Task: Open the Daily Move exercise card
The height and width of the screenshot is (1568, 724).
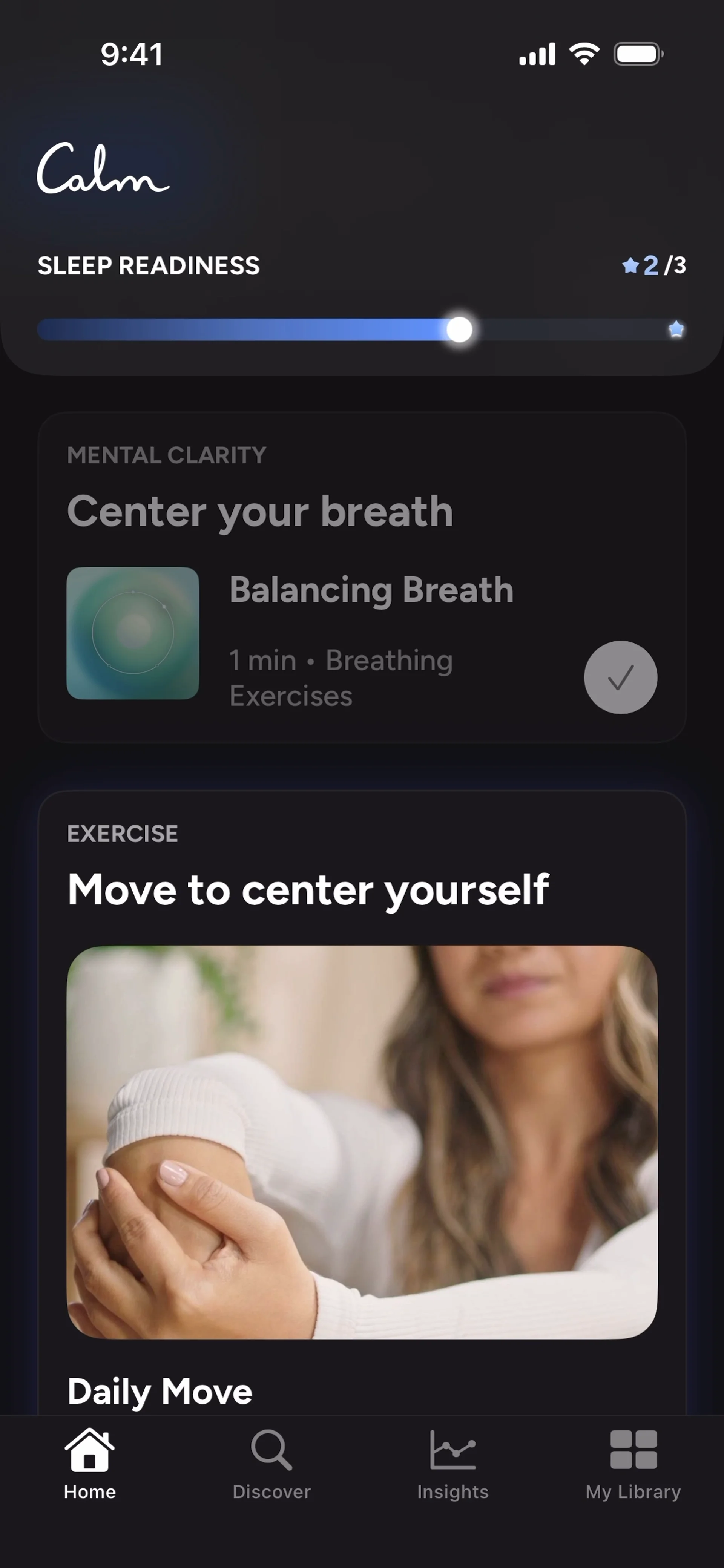Action: pyautogui.click(x=362, y=1141)
